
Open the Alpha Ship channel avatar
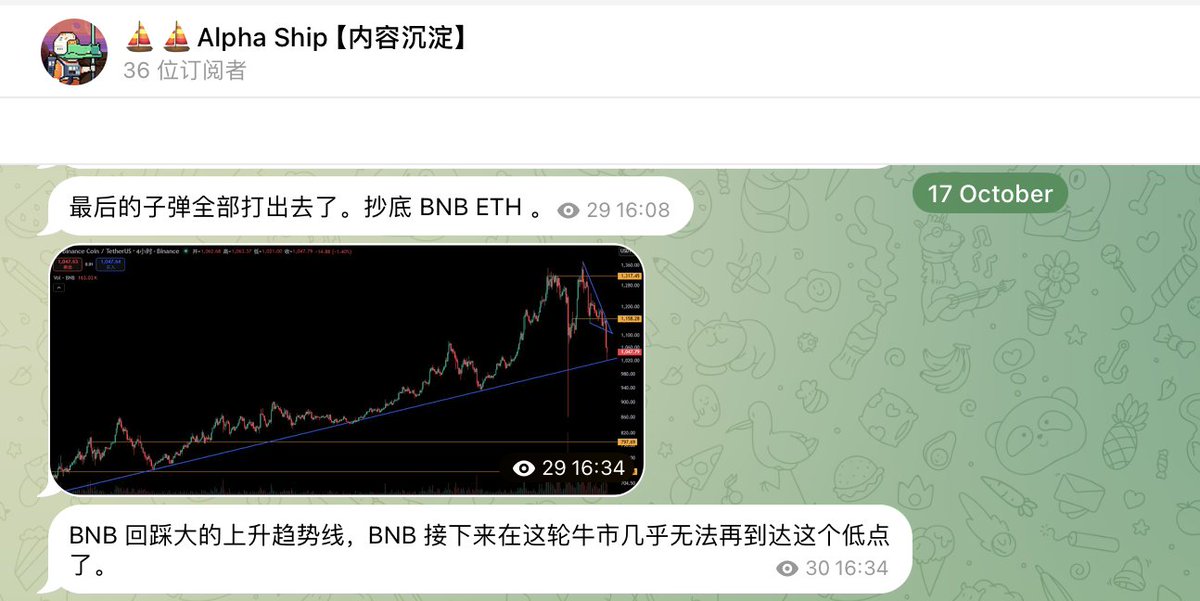tap(74, 50)
